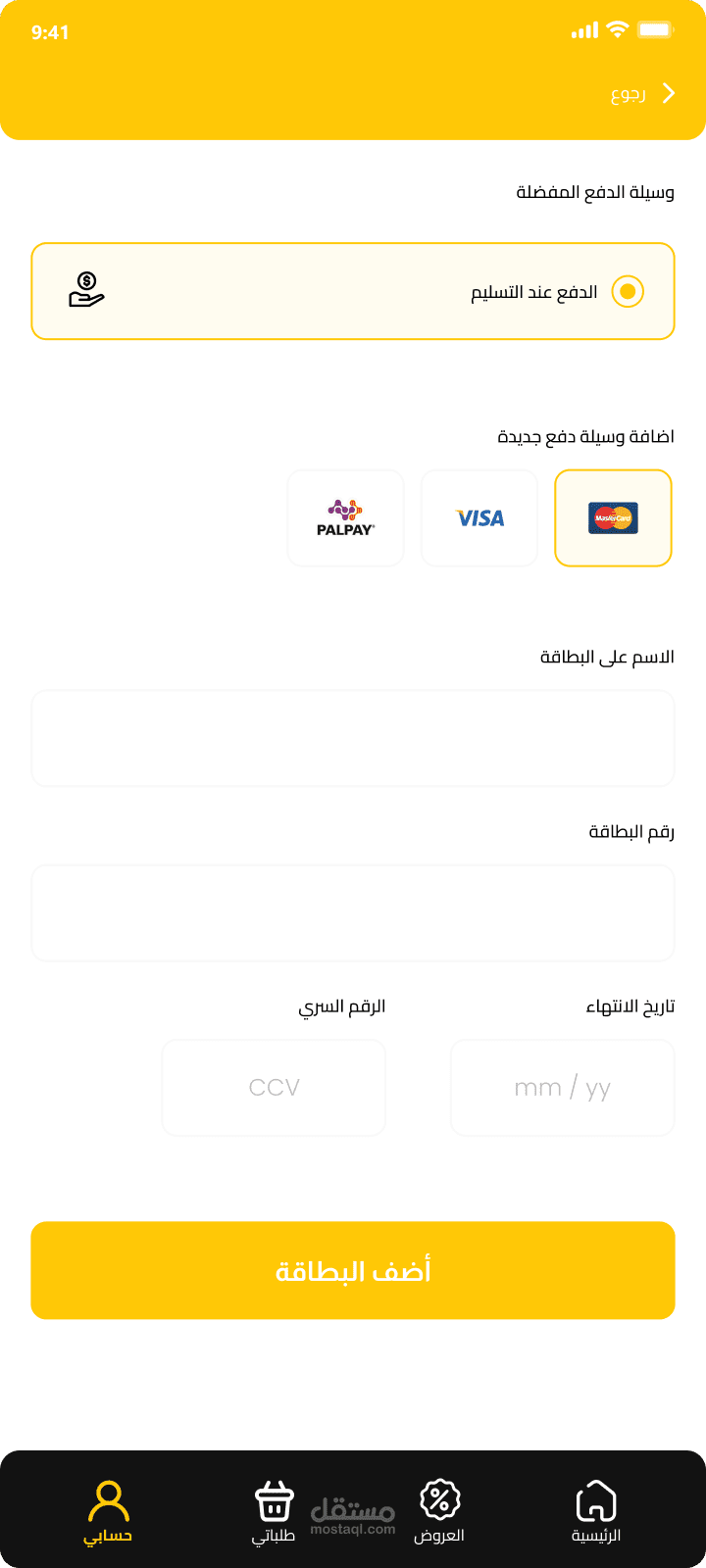Select the الدفع عند التسليم radio option
Image resolution: width=706 pixels, height=1568 pixels.
pos(627,291)
